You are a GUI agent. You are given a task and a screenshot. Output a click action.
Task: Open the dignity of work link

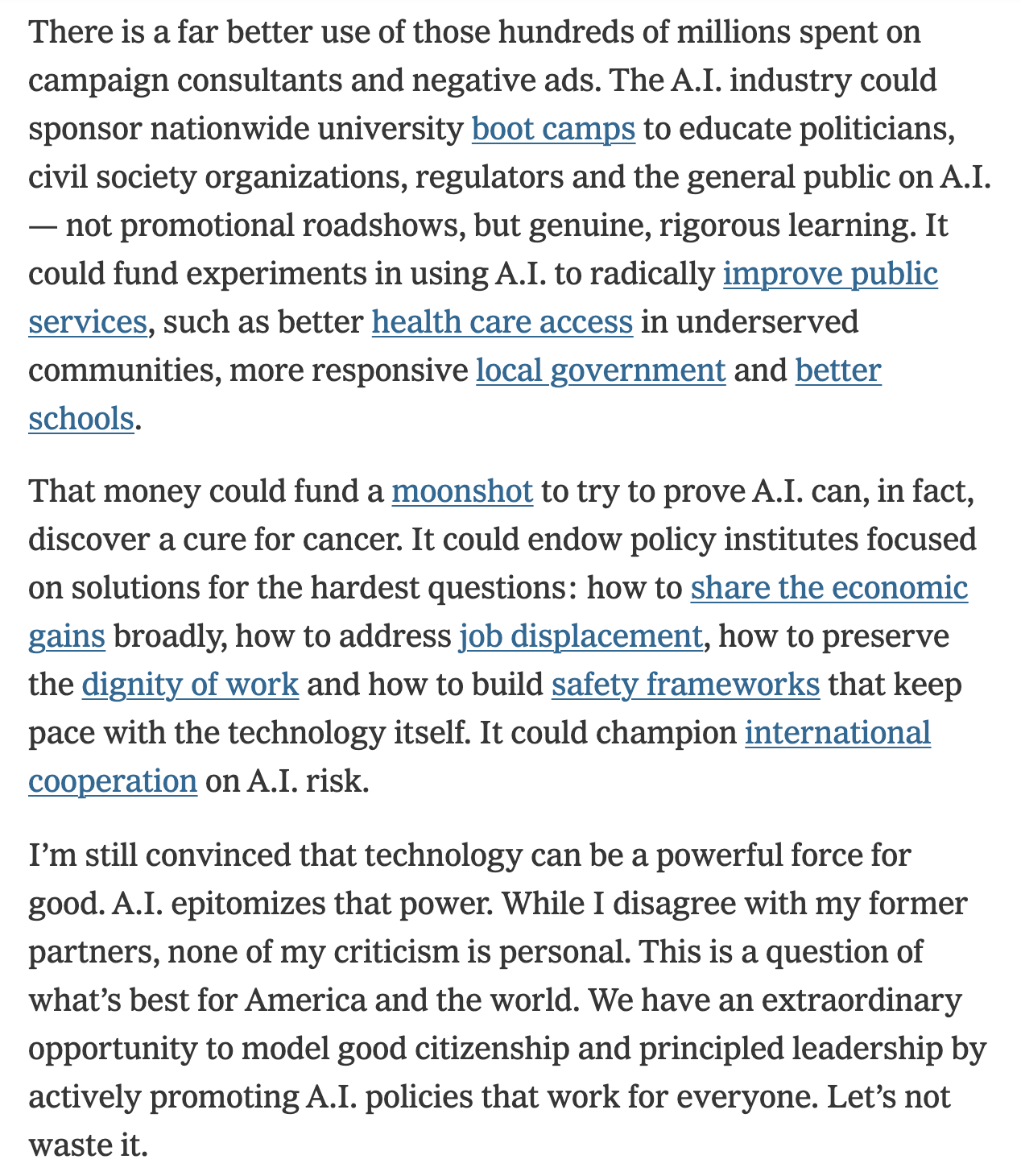(190, 685)
